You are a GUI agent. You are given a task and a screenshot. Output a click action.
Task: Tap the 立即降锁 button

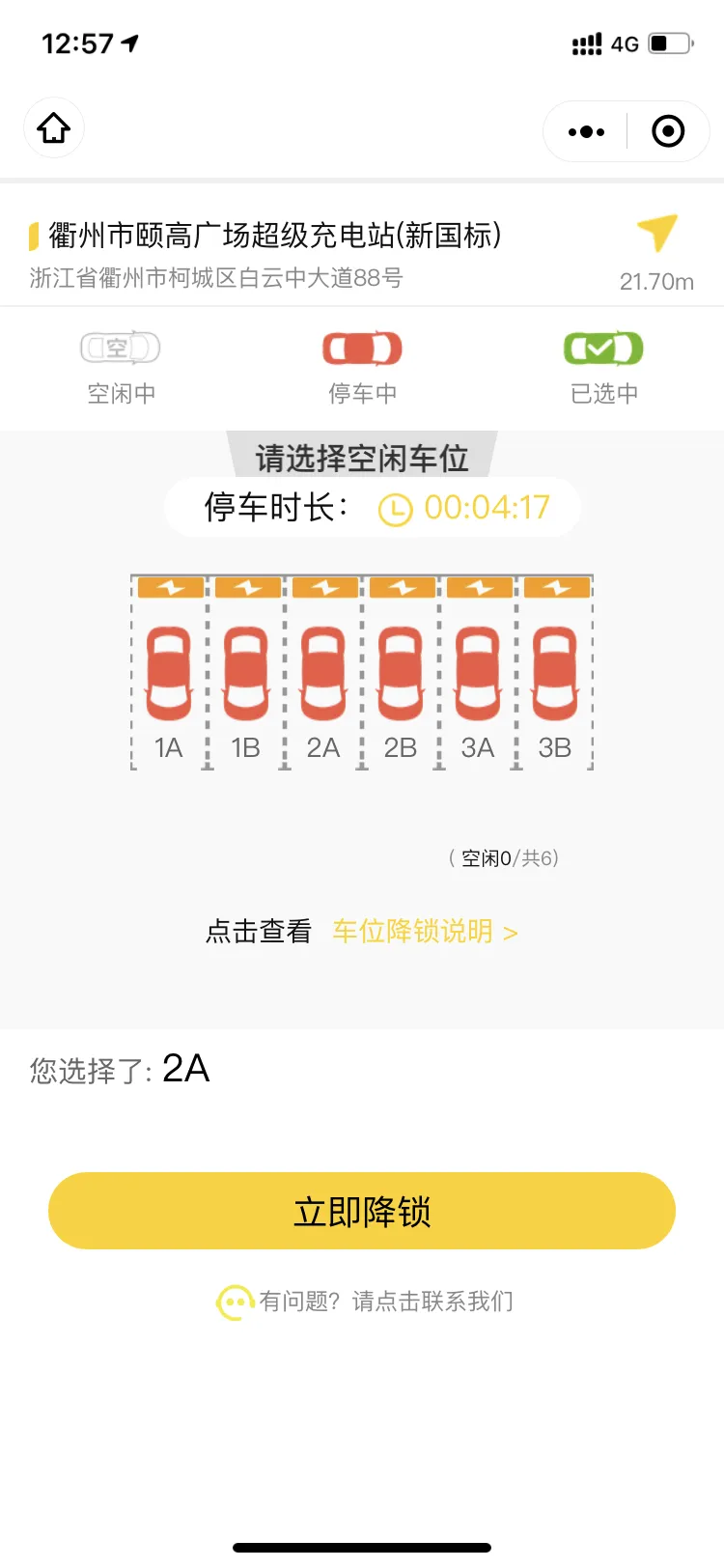click(362, 1211)
